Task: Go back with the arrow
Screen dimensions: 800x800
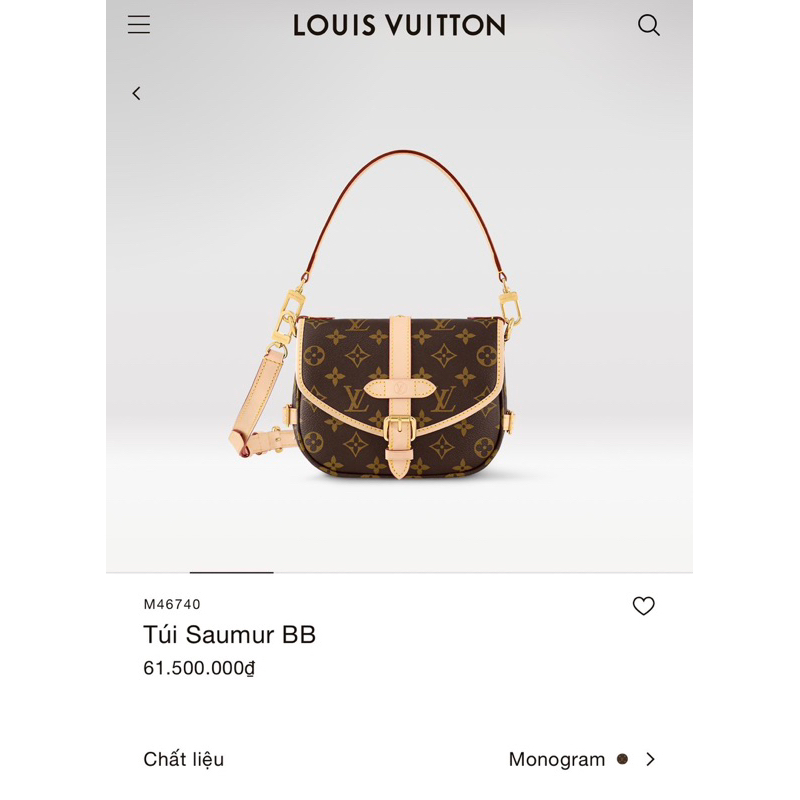Action: [136, 93]
